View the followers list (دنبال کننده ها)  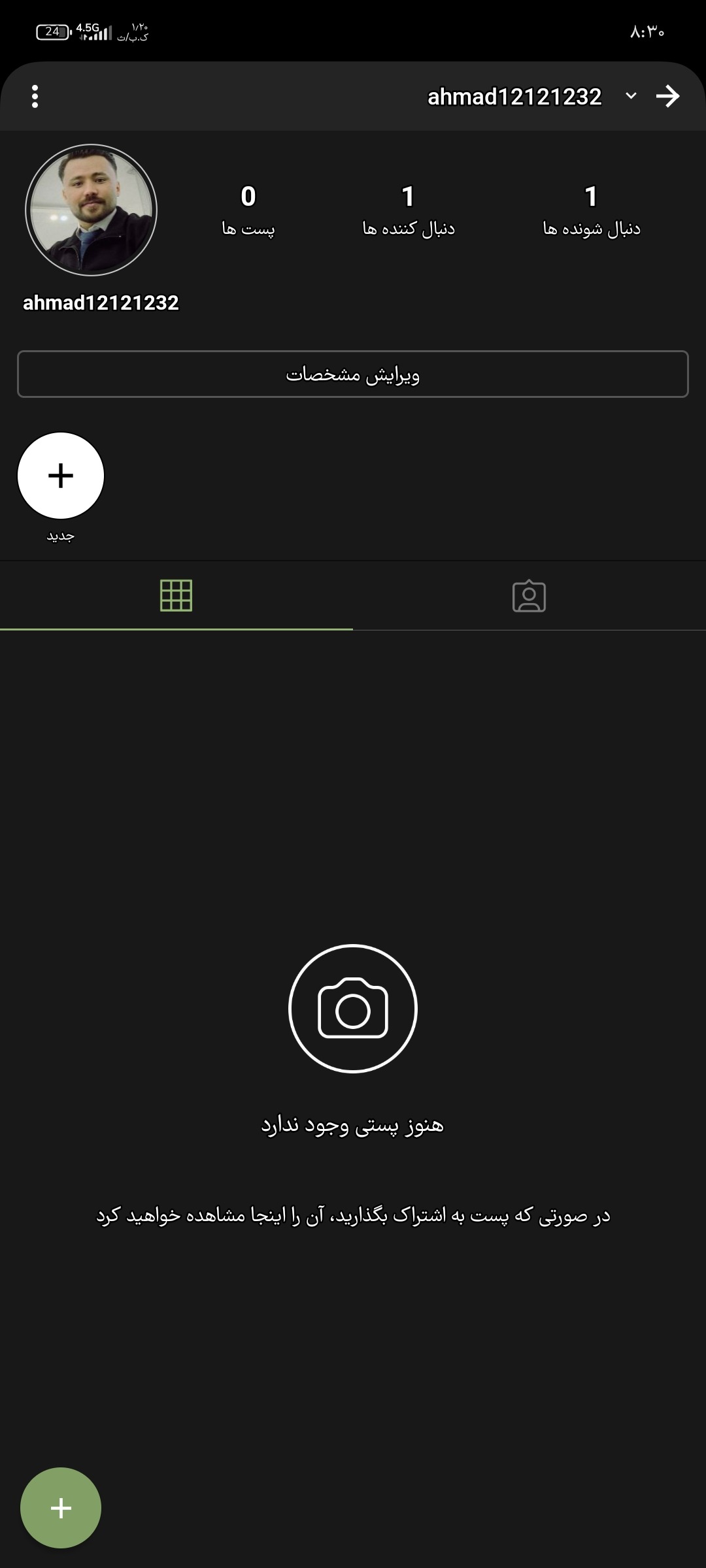tap(409, 210)
